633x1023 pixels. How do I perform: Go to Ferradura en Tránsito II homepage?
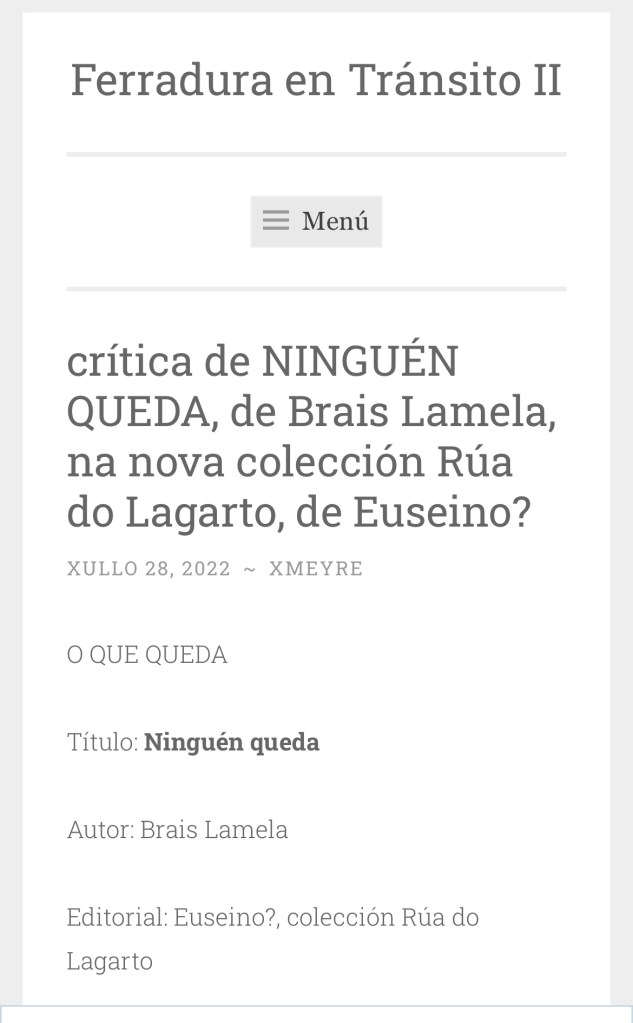[x=316, y=80]
